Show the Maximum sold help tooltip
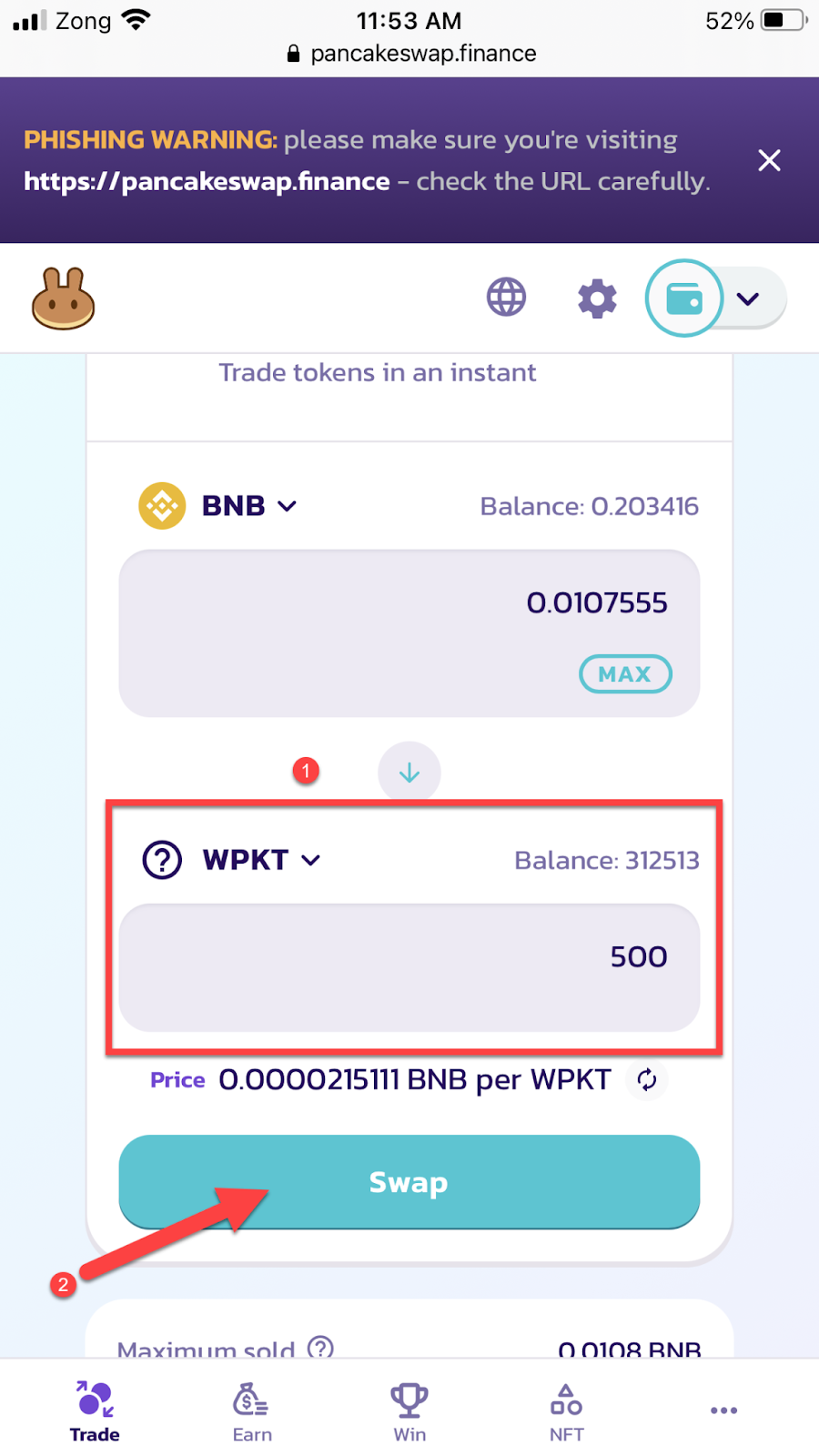819x1456 pixels. [320, 1348]
